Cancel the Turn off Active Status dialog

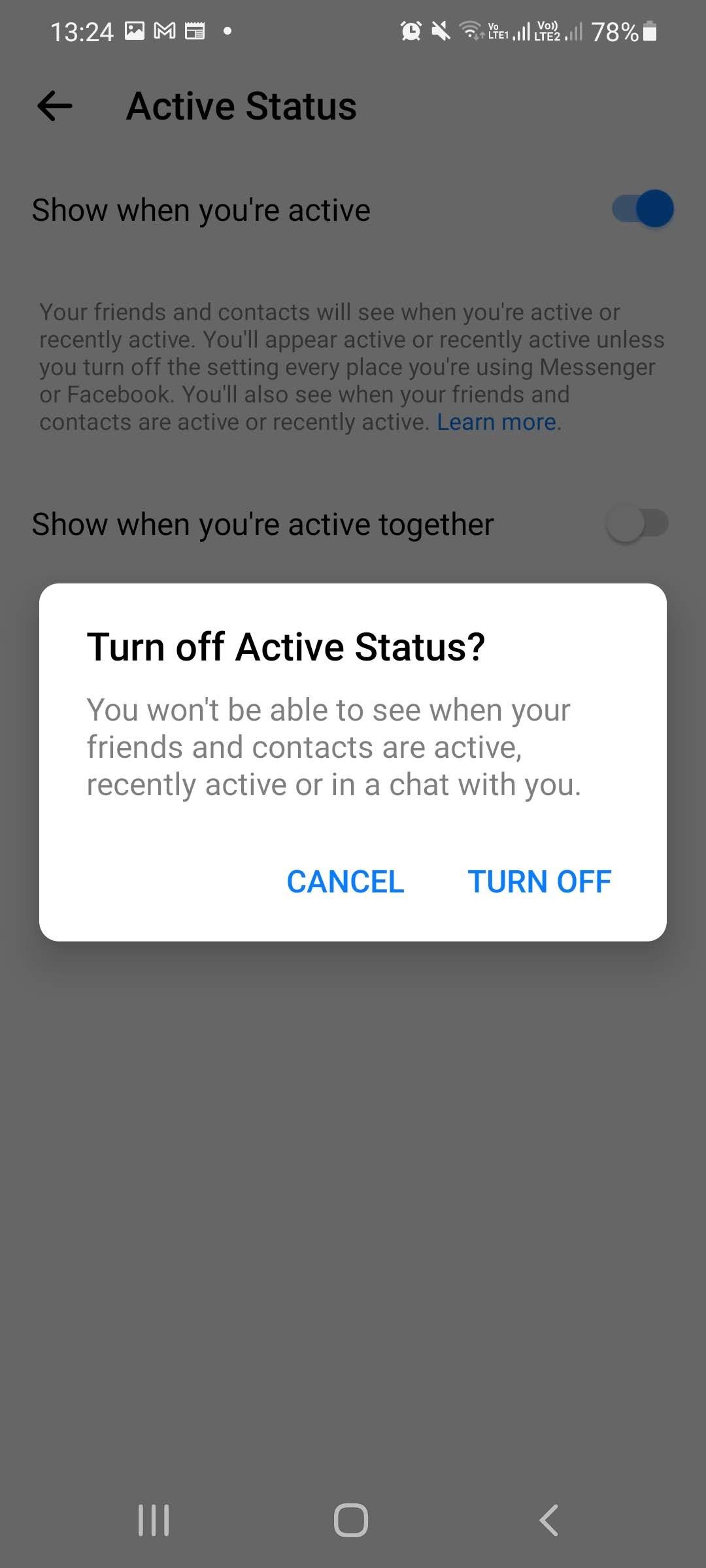[345, 881]
